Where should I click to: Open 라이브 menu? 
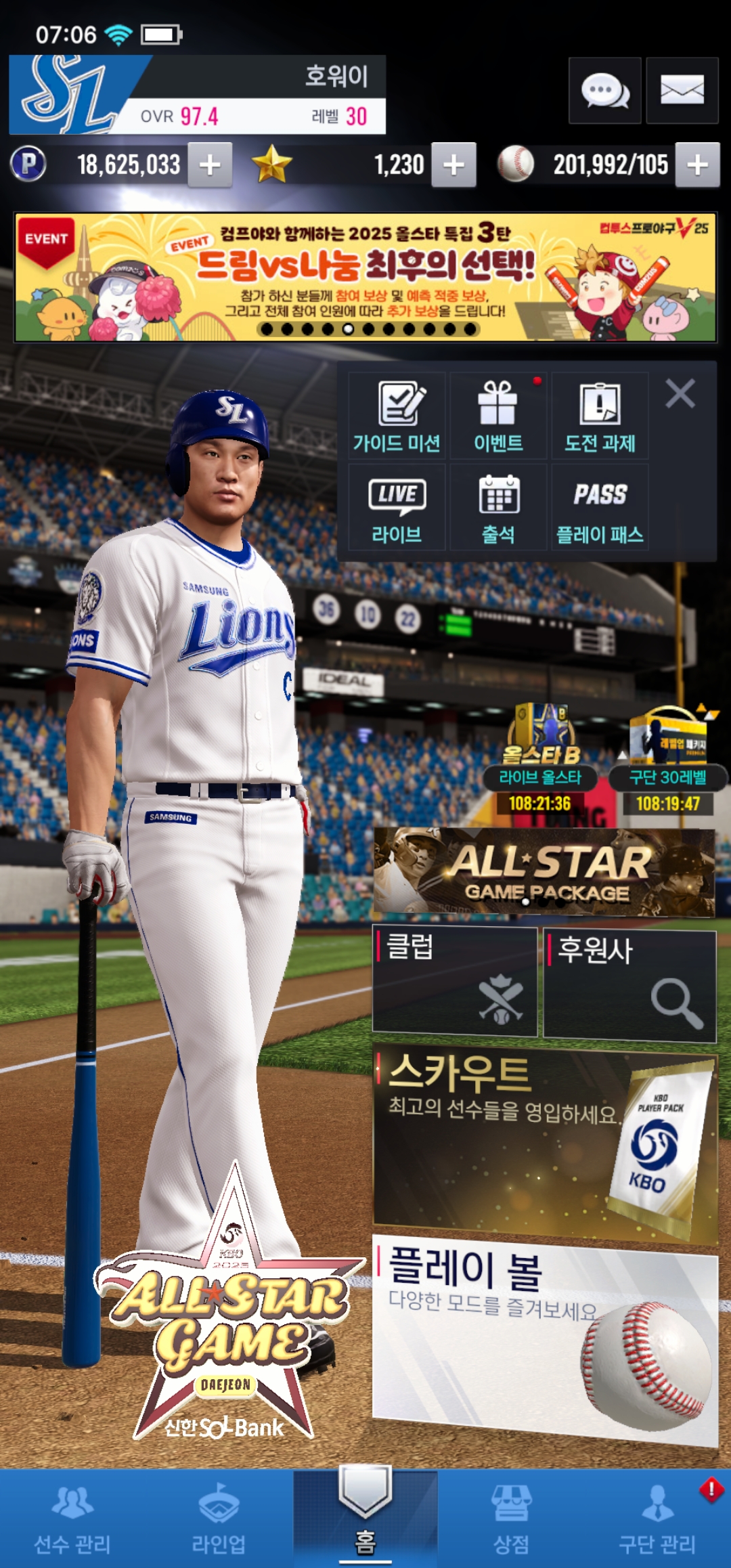point(397,508)
